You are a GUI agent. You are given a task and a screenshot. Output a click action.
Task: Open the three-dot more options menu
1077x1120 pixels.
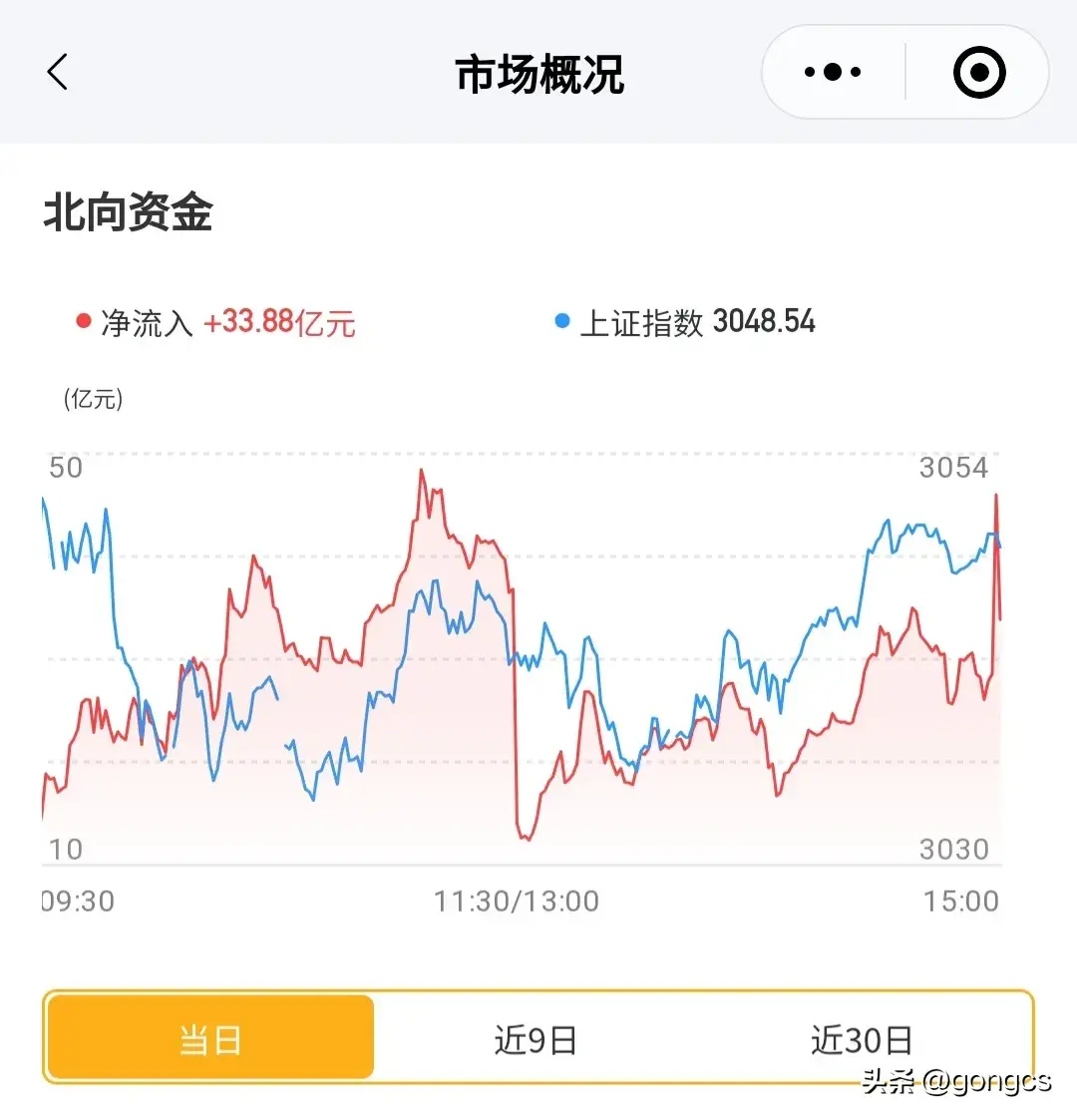(x=830, y=71)
